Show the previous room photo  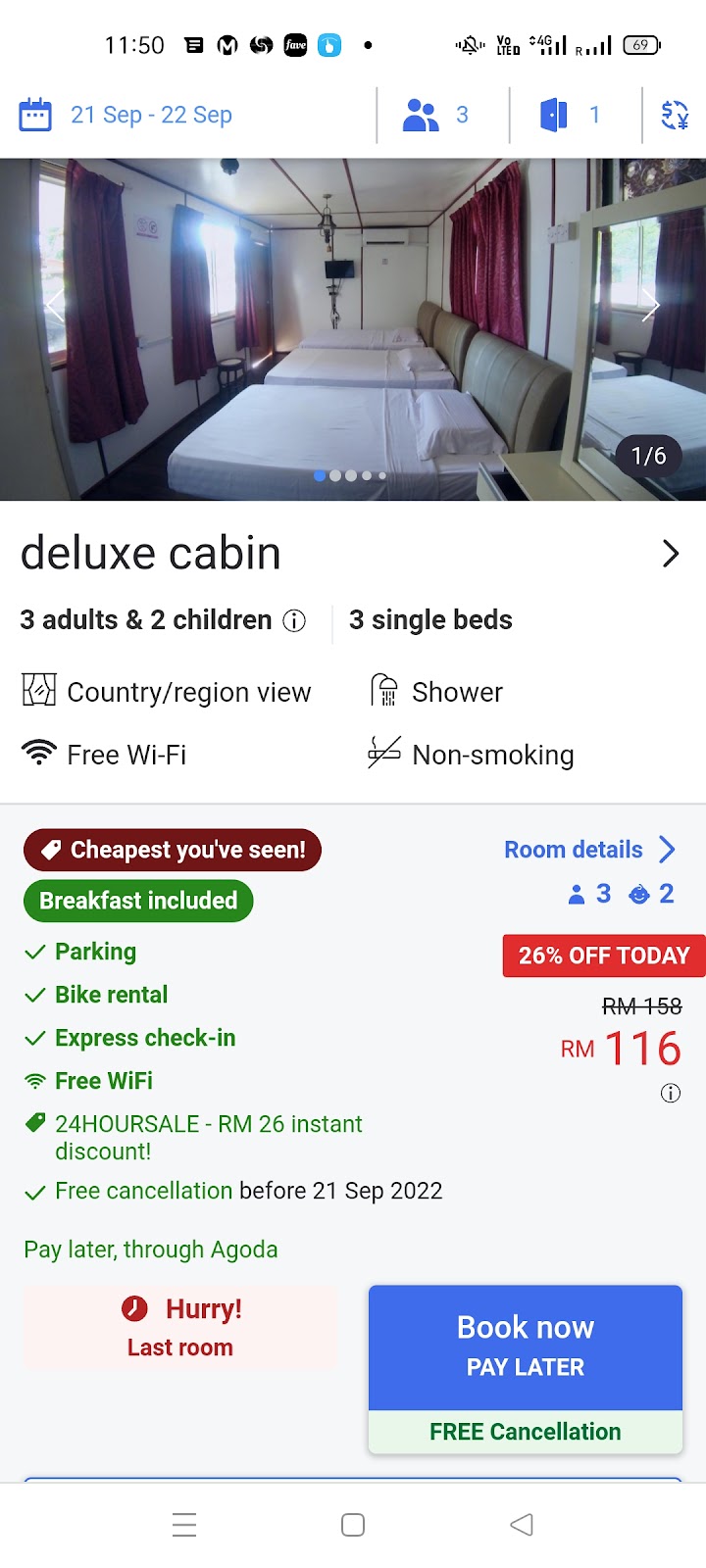(x=55, y=305)
